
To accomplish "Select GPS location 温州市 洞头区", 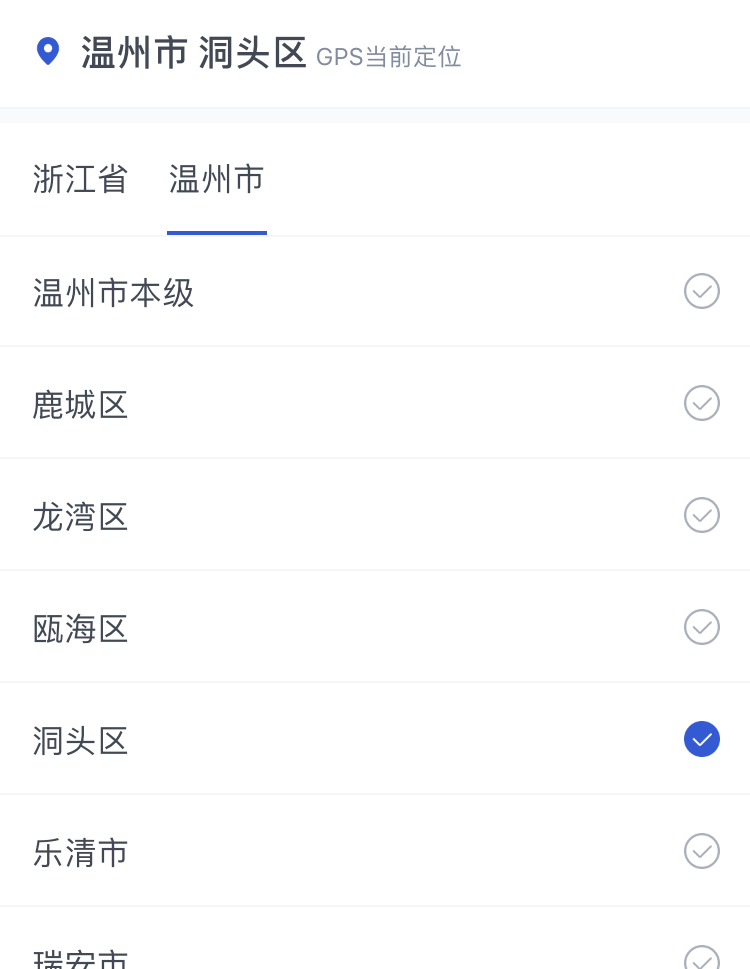I will [194, 54].
